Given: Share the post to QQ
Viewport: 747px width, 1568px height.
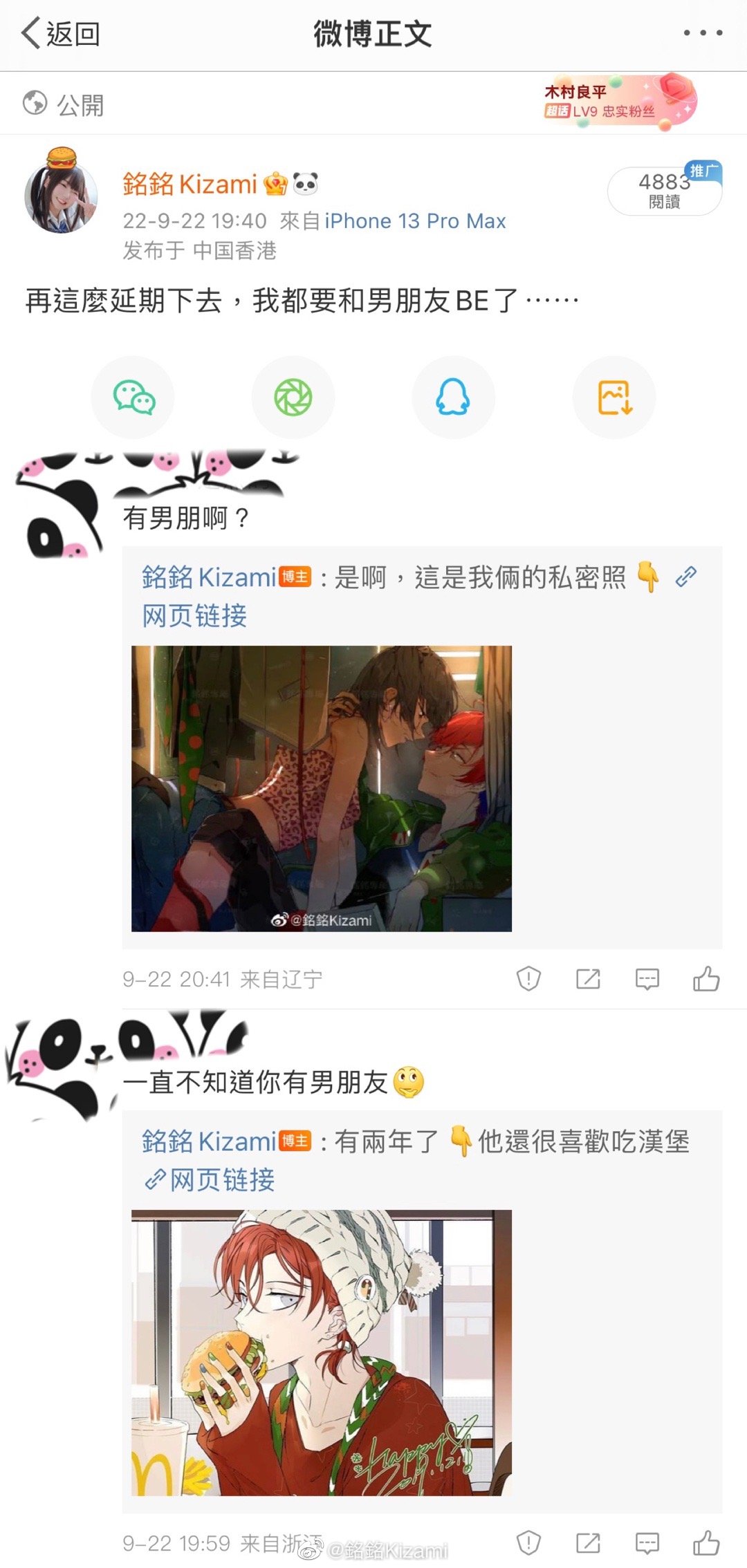Looking at the screenshot, I should coord(453,398).
